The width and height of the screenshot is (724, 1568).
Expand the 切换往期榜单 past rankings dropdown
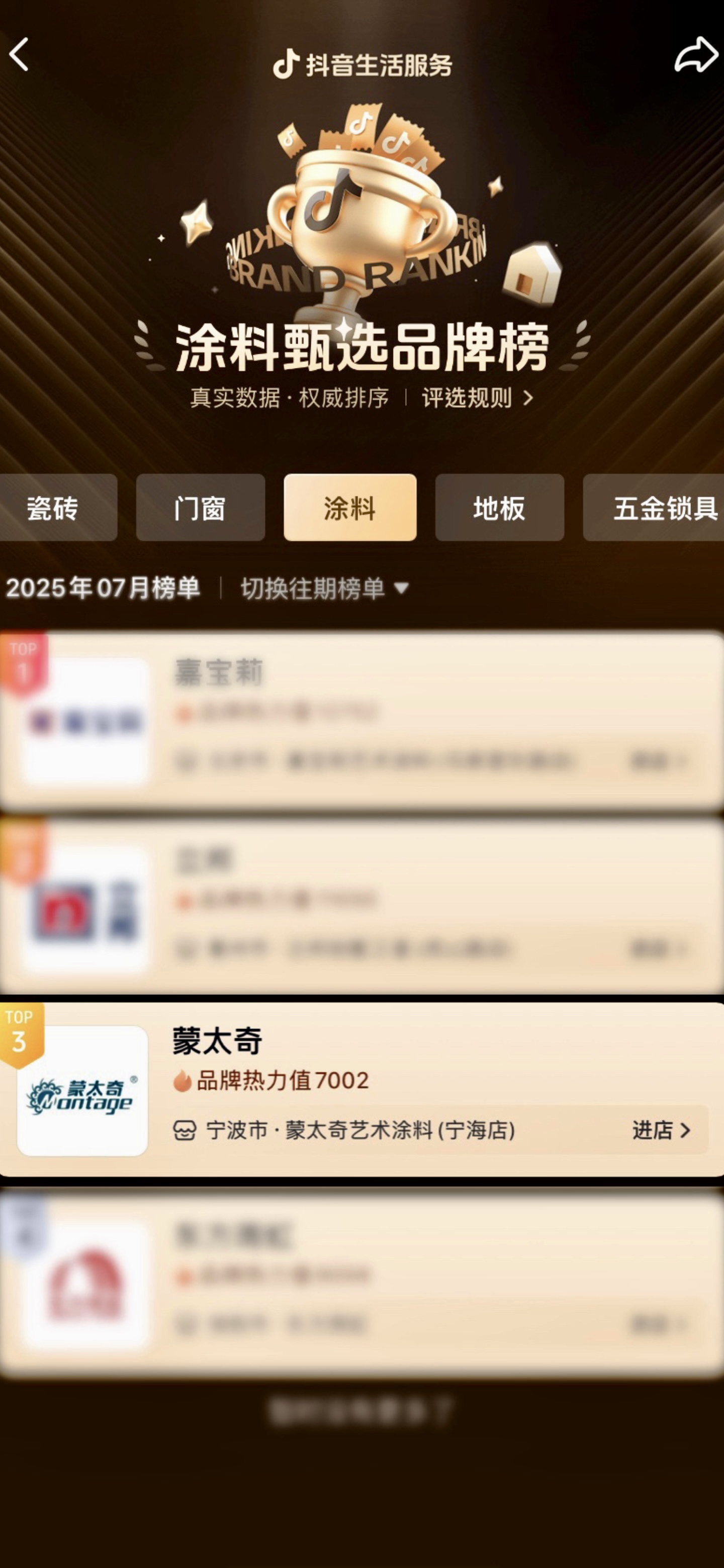324,589
